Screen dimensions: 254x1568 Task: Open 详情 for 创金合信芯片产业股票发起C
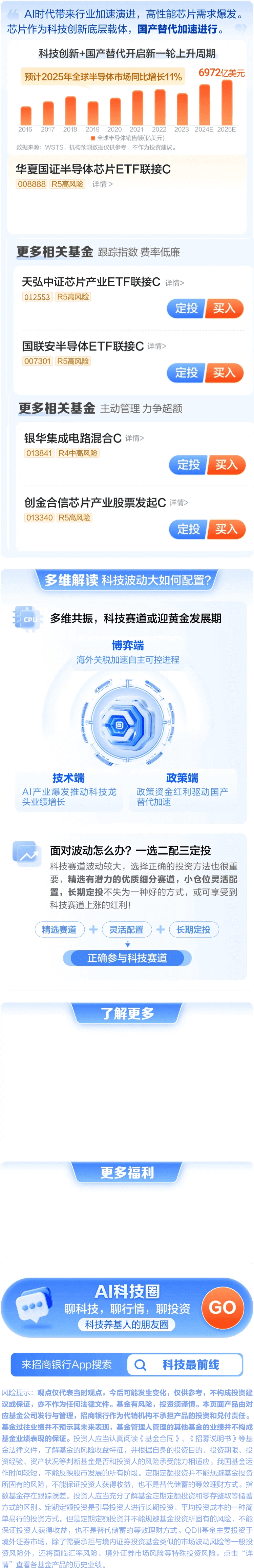click(x=179, y=503)
